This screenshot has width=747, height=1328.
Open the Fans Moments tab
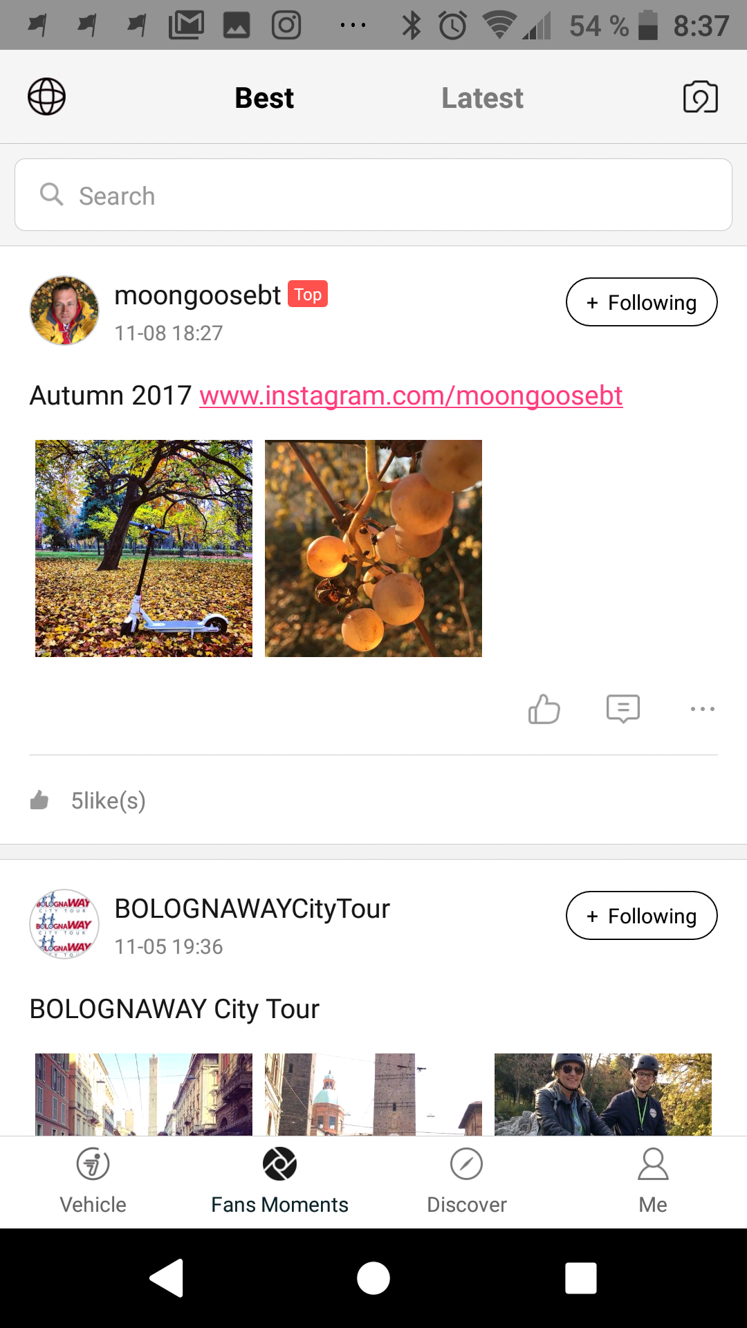[279, 1181]
